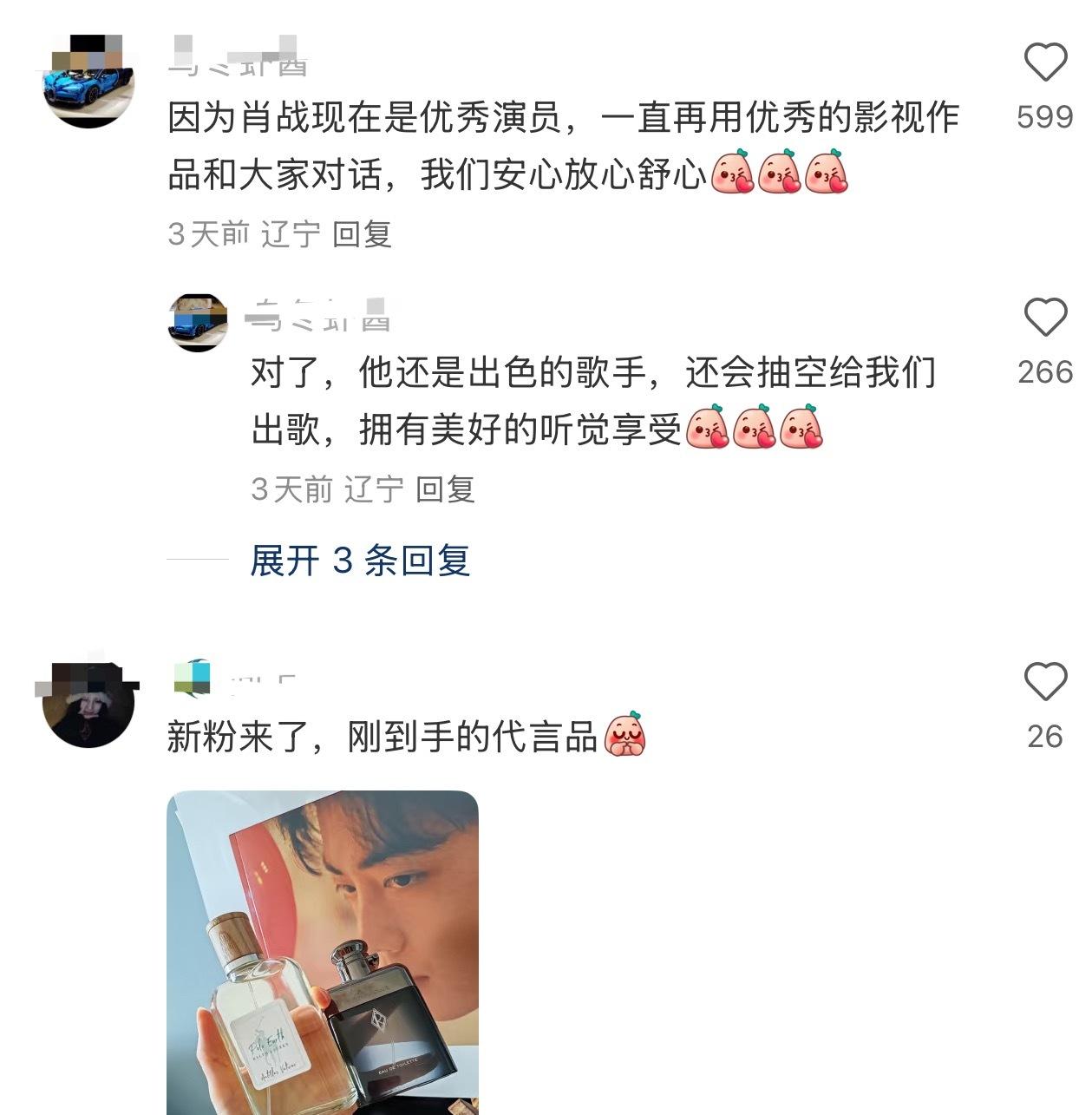Reply to the 他还是出色的歌手 reply
The height and width of the screenshot is (1115, 1092).
click(445, 490)
